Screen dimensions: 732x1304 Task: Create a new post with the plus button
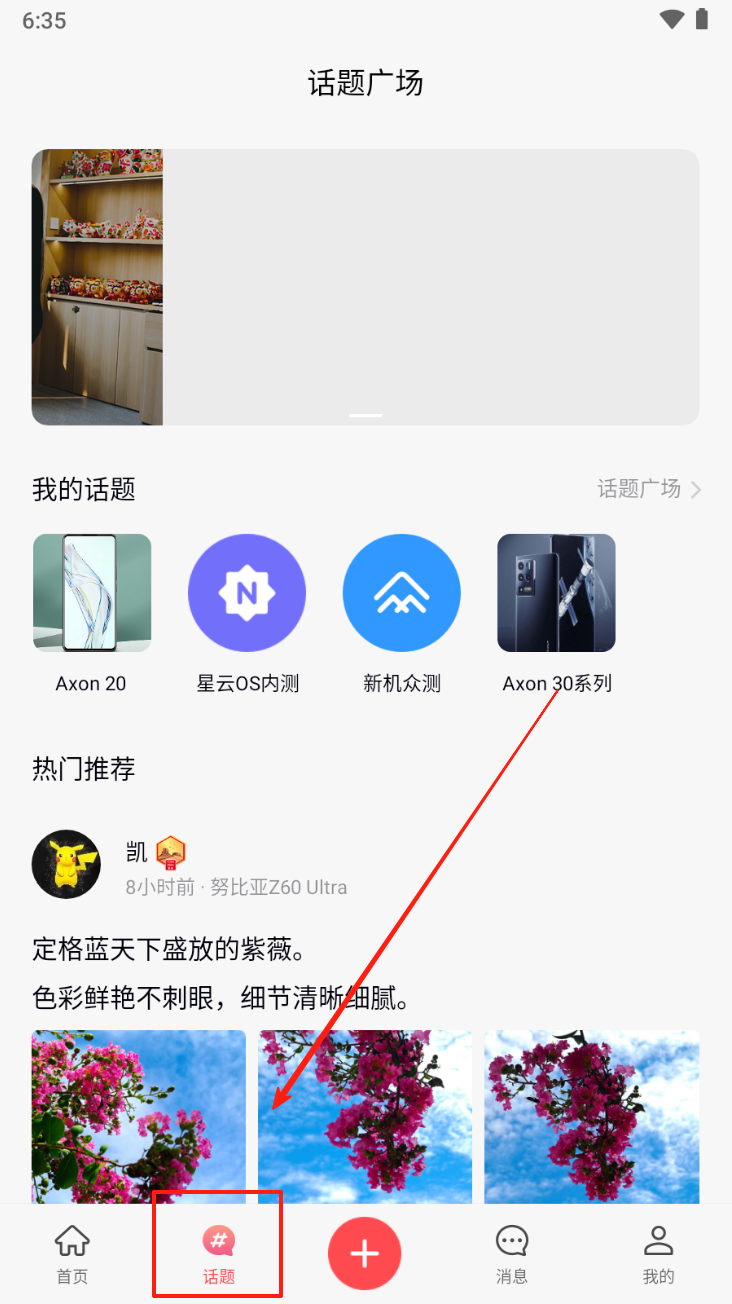click(x=365, y=1253)
